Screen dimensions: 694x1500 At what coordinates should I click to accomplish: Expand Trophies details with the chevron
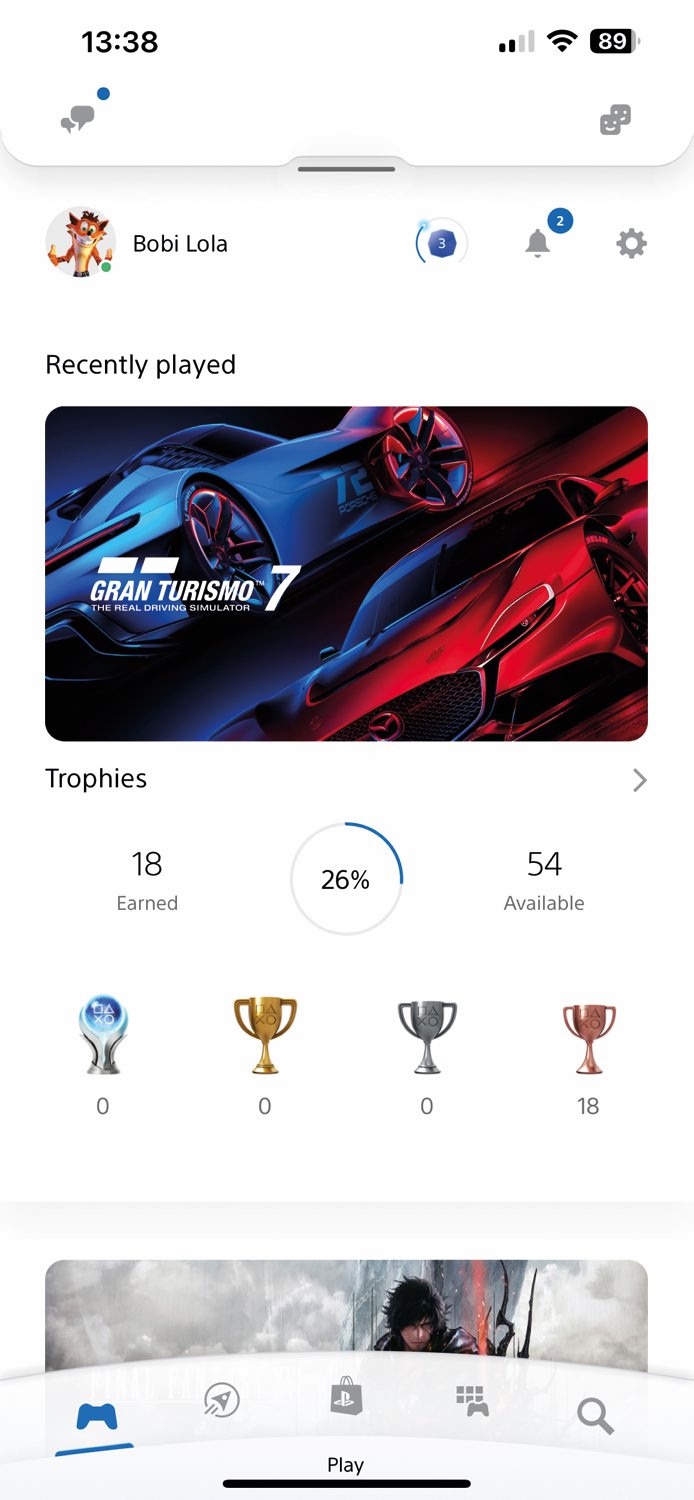[640, 780]
